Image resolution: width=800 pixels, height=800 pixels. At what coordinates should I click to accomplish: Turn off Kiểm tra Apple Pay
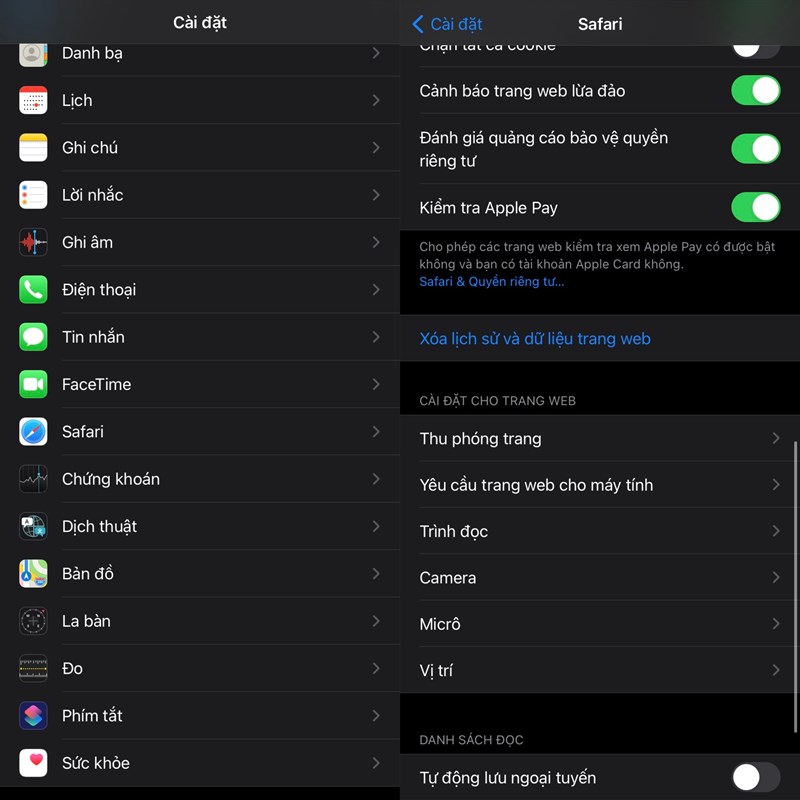(755, 208)
